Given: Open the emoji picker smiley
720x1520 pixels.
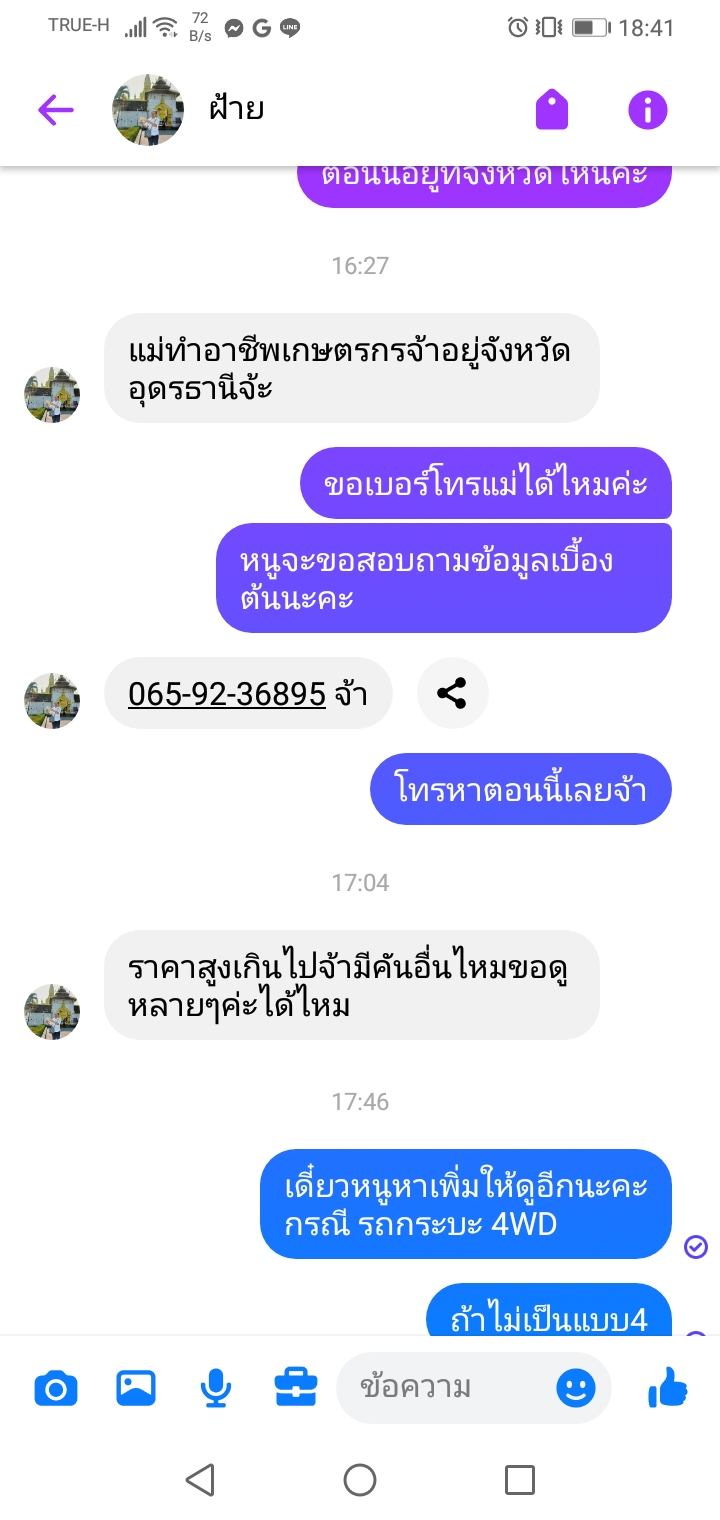Looking at the screenshot, I should click(576, 1388).
